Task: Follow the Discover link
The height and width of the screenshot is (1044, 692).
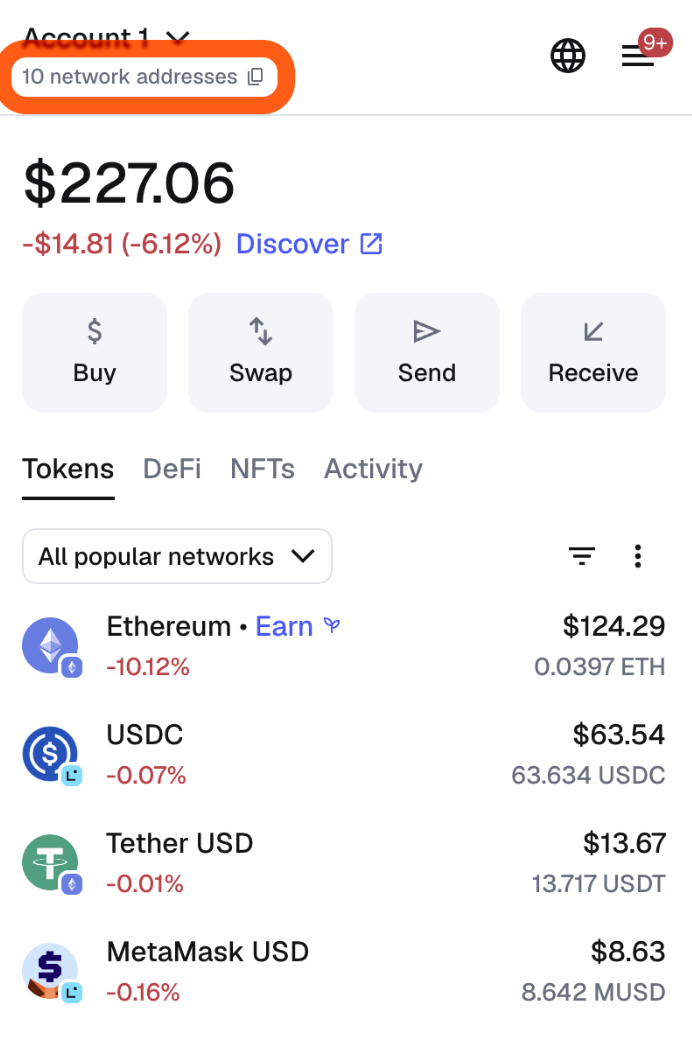Action: [x=309, y=244]
